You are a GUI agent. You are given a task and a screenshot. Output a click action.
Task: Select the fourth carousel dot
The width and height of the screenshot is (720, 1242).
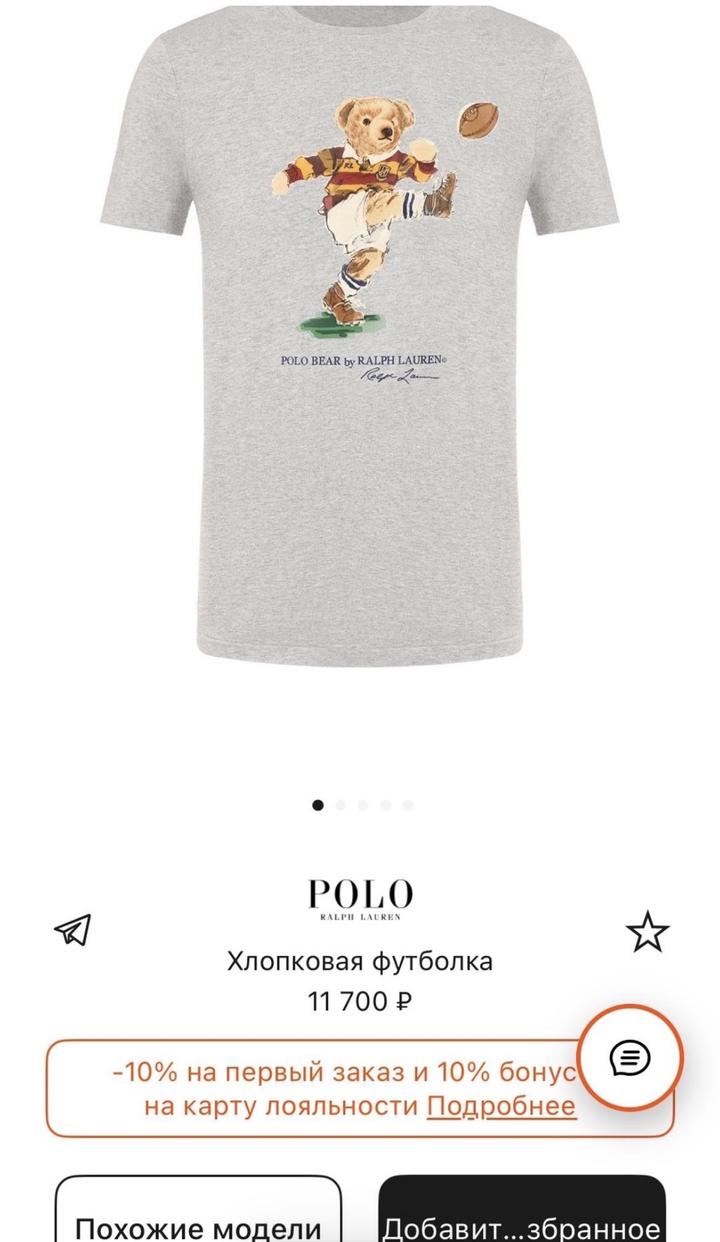tap(384, 801)
